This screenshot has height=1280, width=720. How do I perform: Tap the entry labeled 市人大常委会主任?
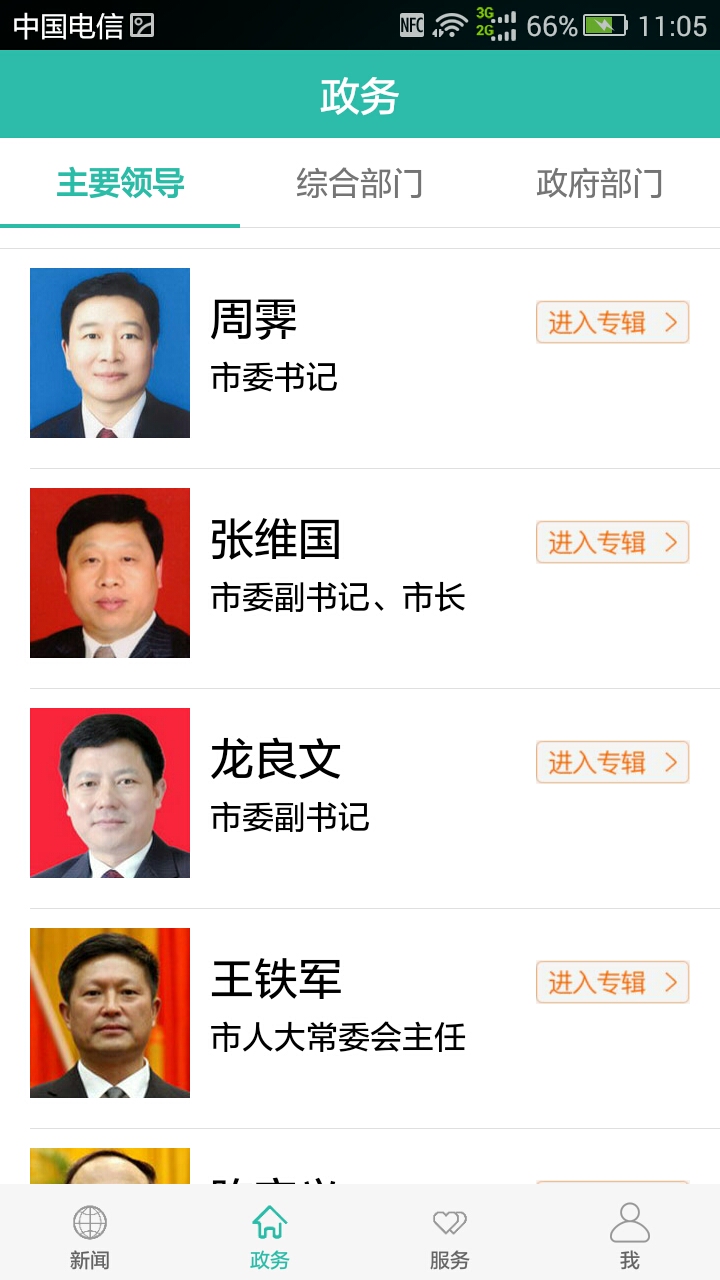coord(337,1040)
